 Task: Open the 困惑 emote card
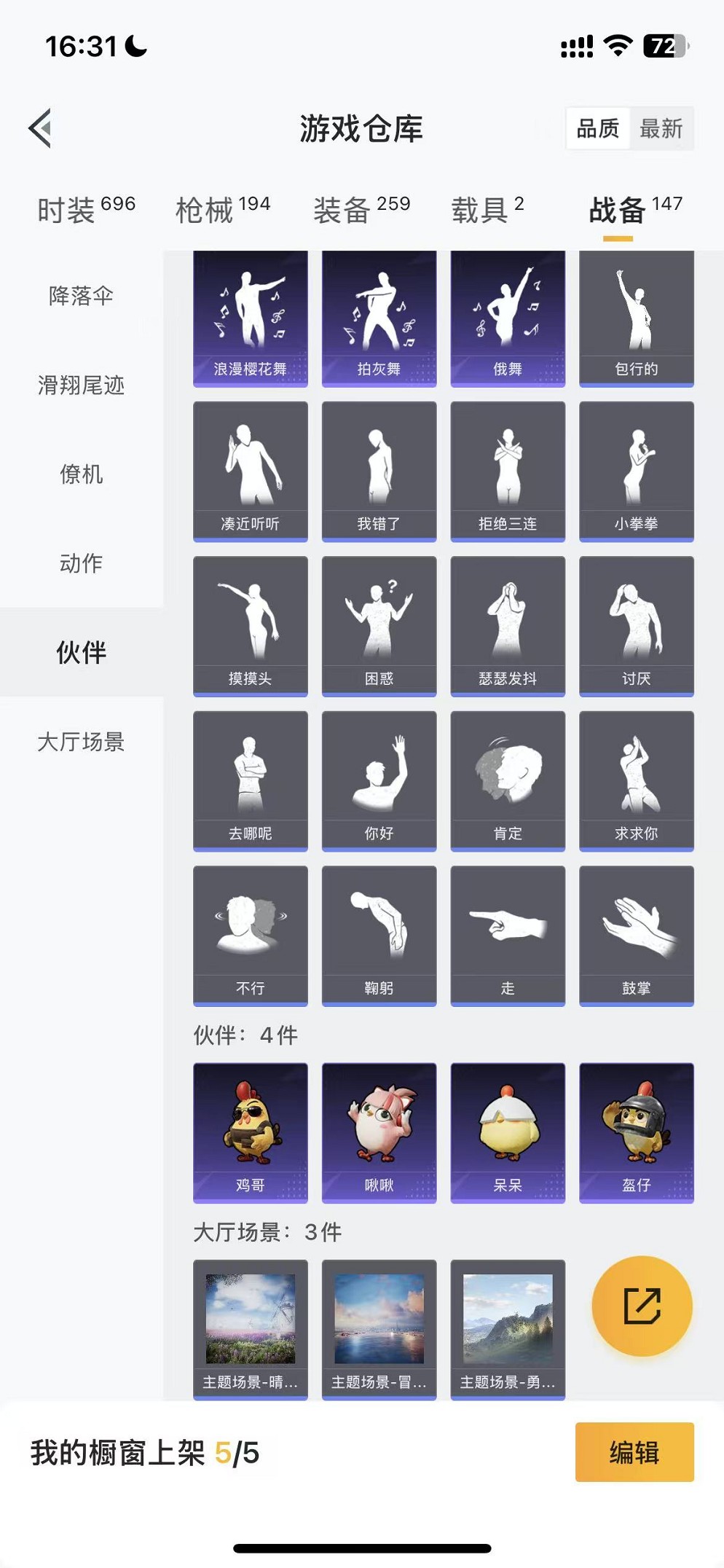(379, 626)
